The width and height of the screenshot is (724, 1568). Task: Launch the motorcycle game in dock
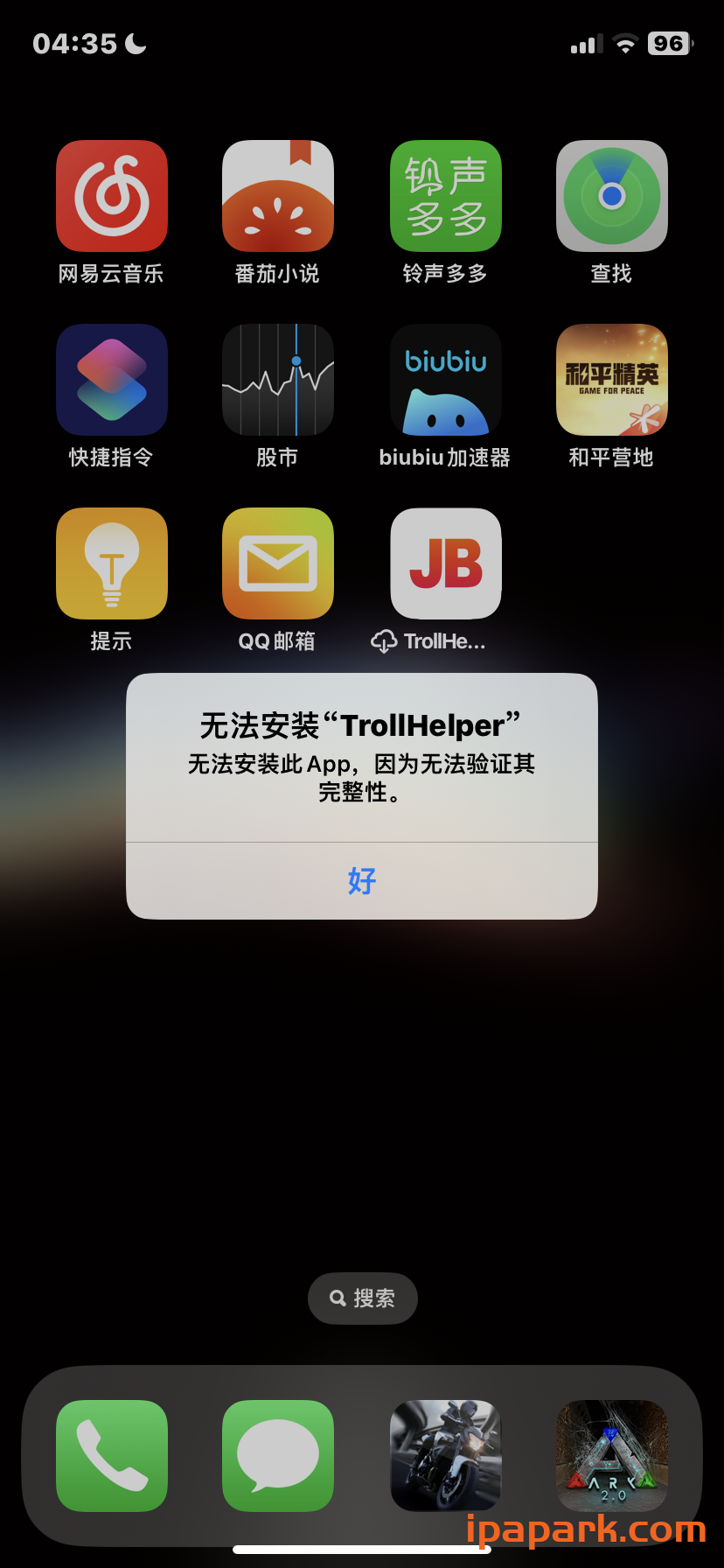click(x=445, y=1456)
